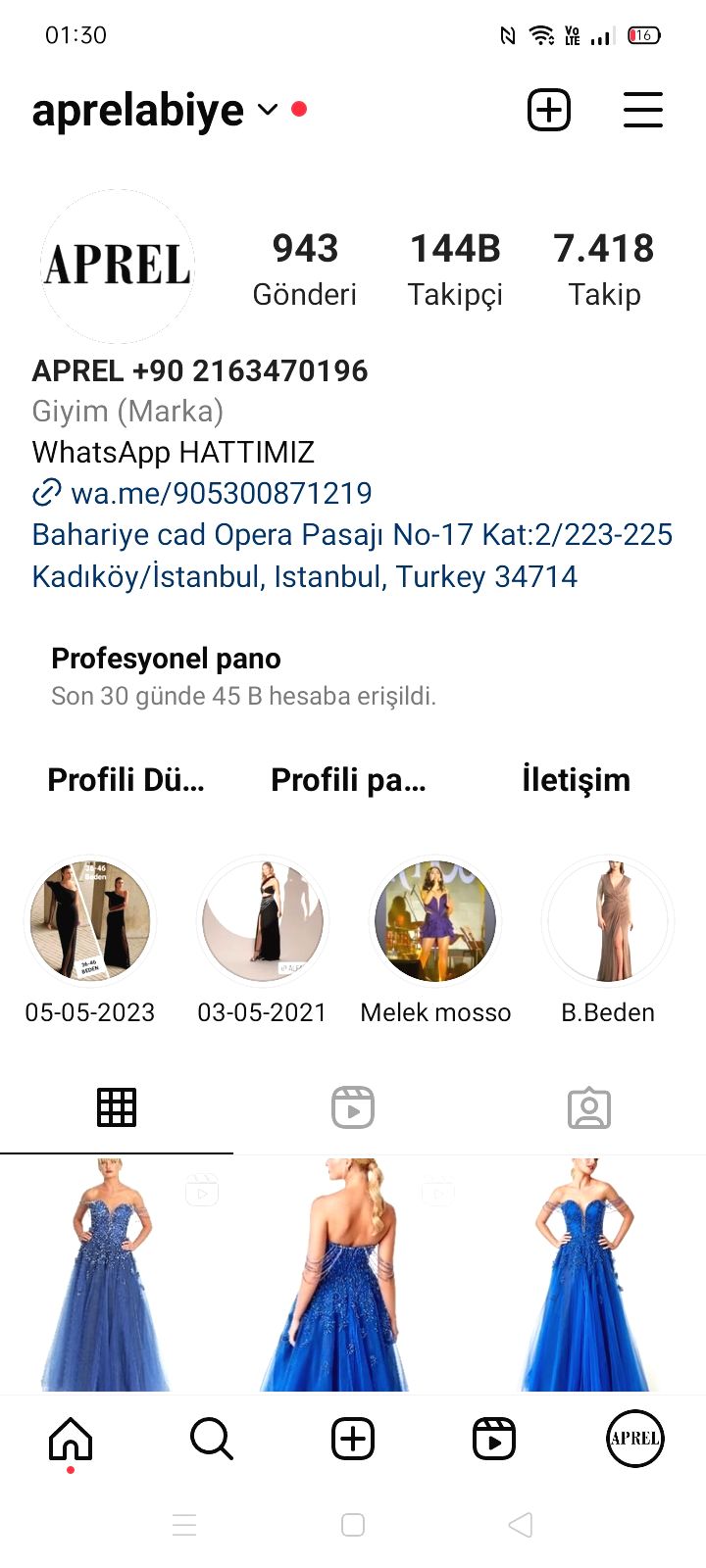Image resolution: width=706 pixels, height=1568 pixels.
Task: Open the 03-05-2021 story highlight
Action: (262, 921)
